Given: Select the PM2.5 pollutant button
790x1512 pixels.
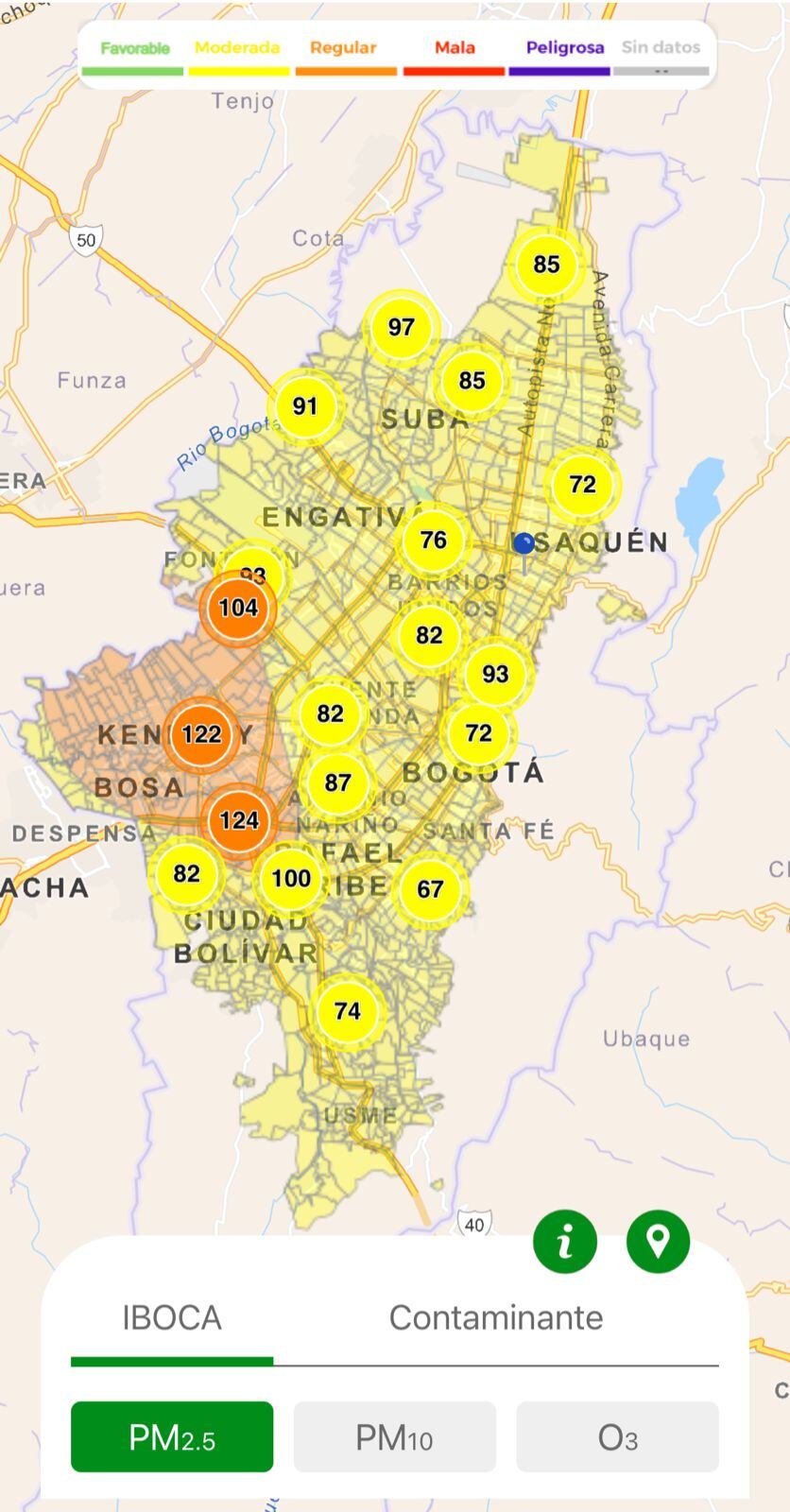Looking at the screenshot, I should click(x=172, y=1437).
